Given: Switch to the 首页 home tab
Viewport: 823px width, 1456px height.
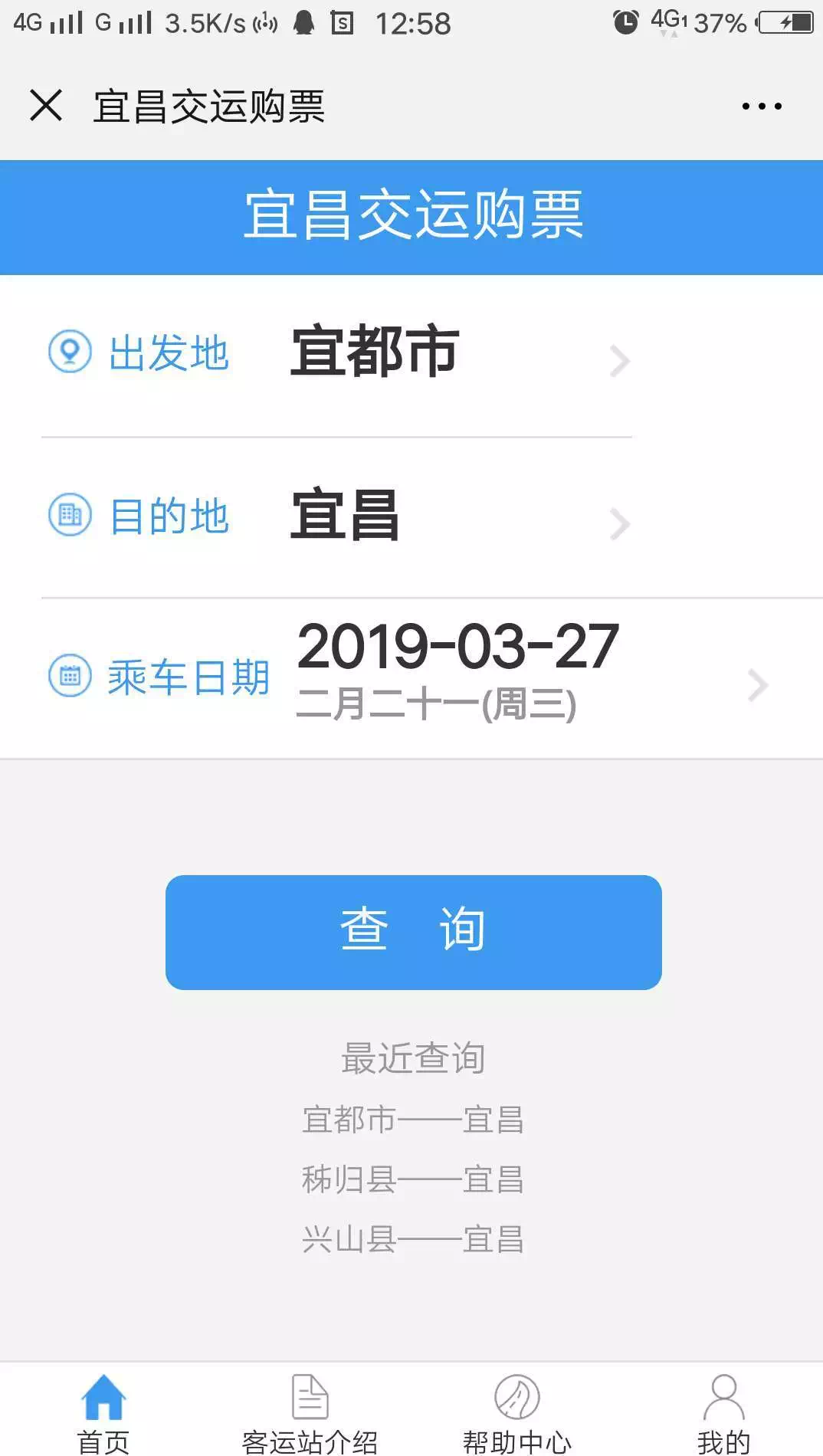Looking at the screenshot, I should point(103,1412).
